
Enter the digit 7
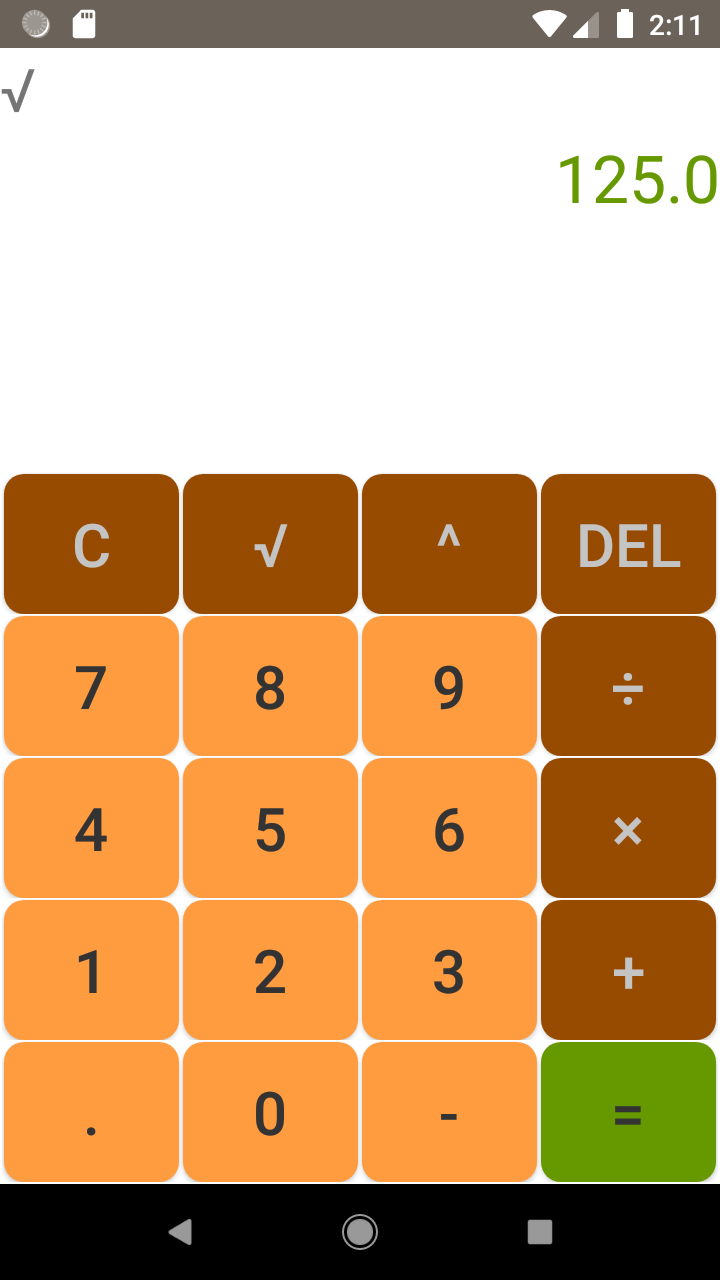[x=91, y=685]
